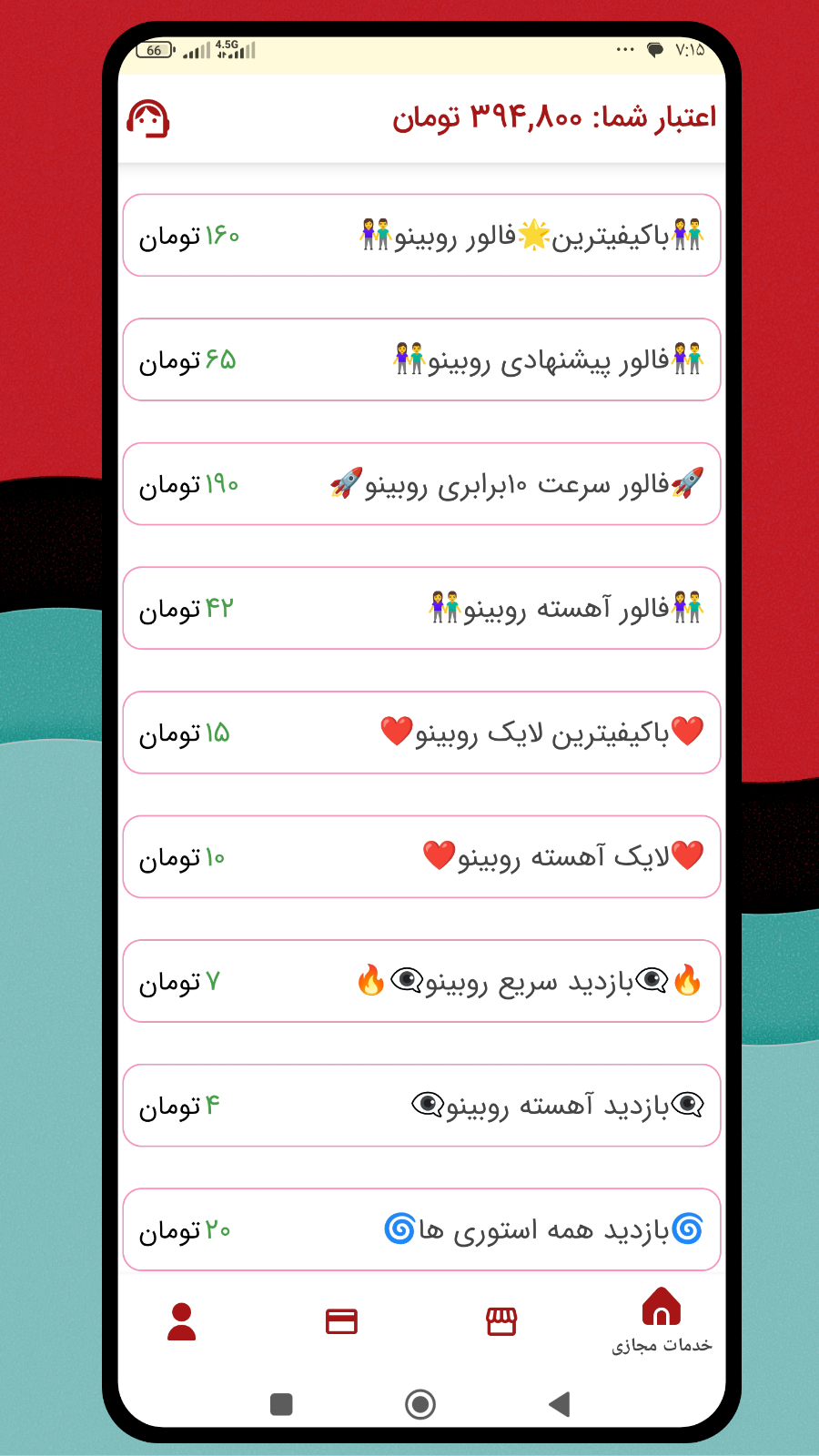Select باکیفیترین لایک روبینو service
Screen dimensions: 819x1456
point(421,733)
